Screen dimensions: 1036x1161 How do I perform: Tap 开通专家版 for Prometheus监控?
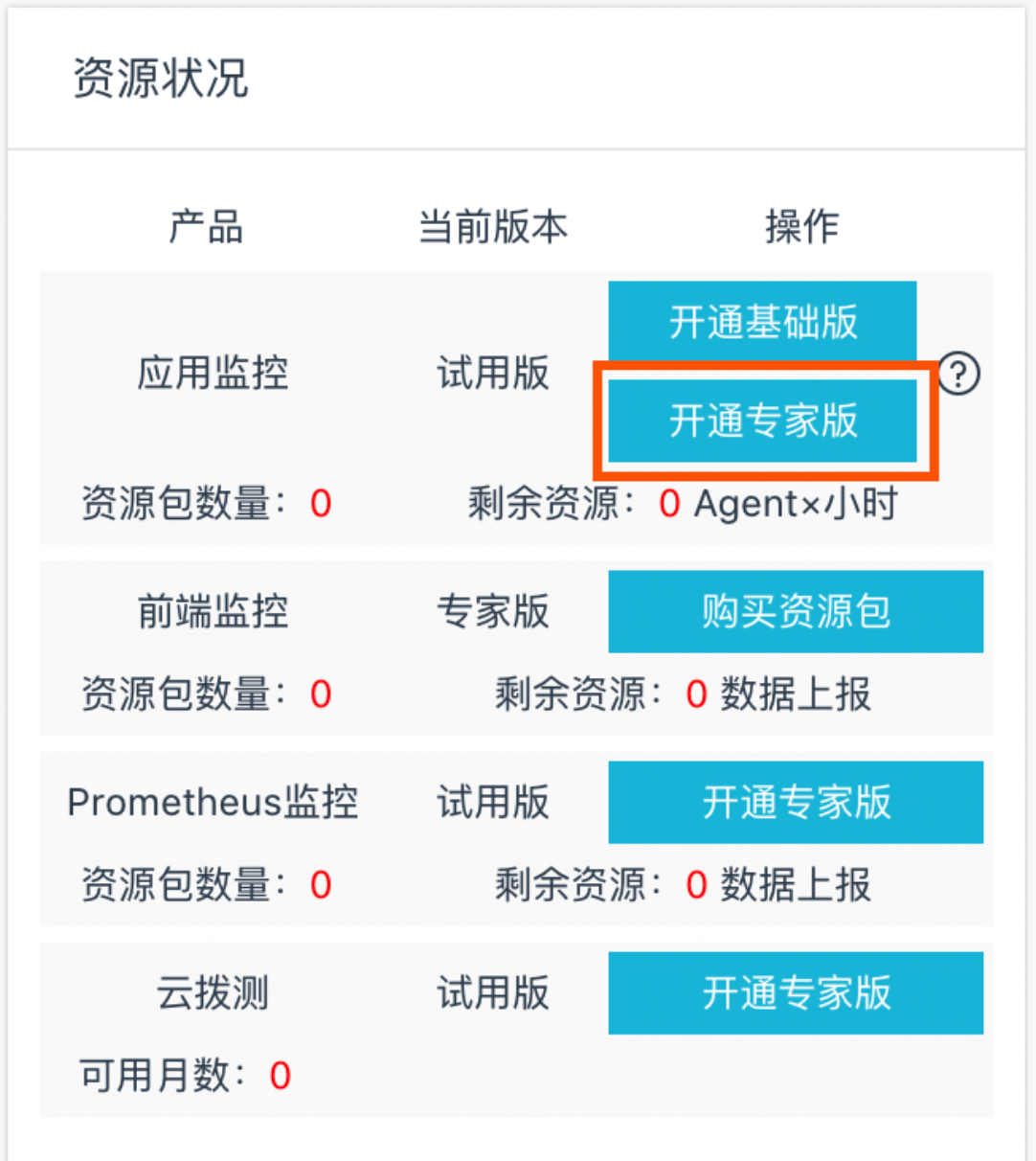point(796,802)
